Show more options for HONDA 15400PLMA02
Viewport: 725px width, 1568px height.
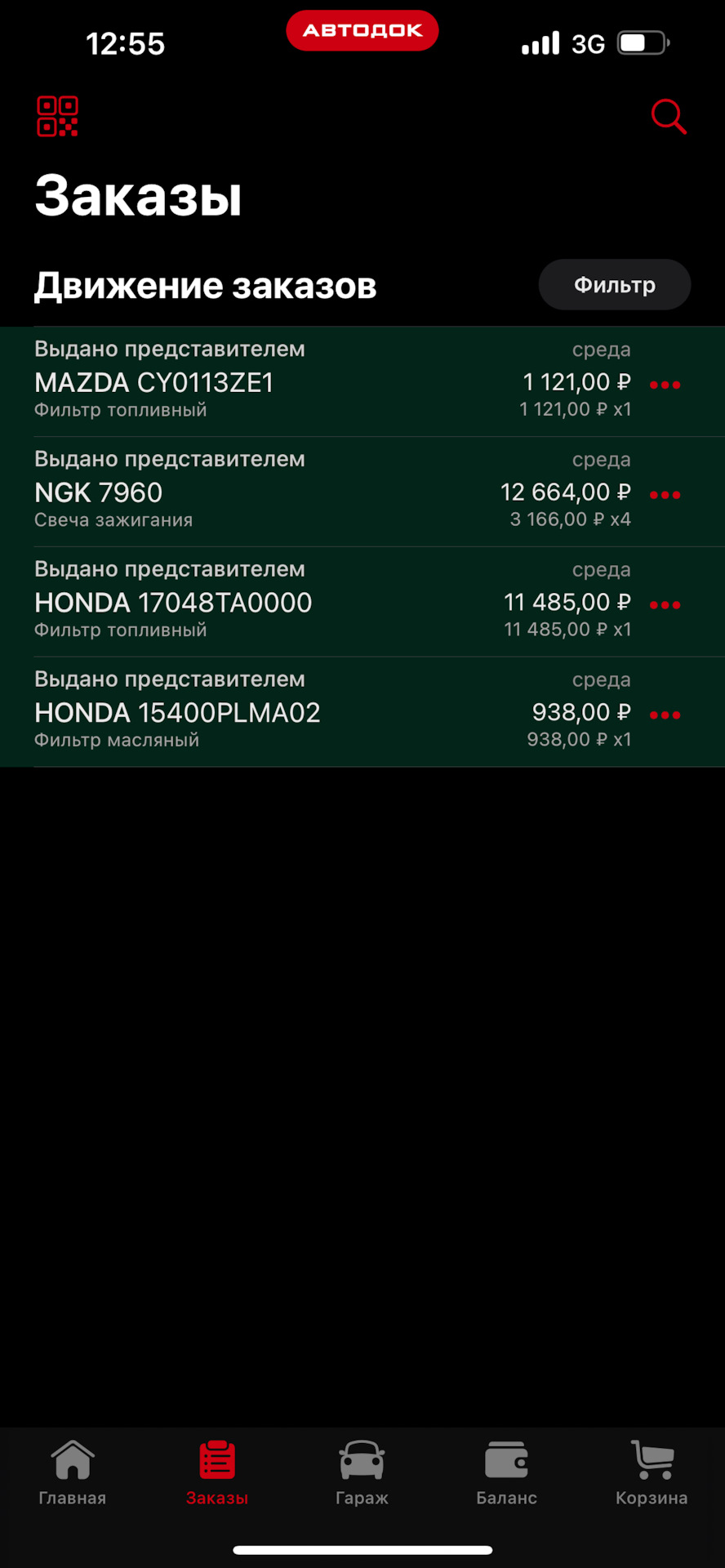tap(665, 715)
